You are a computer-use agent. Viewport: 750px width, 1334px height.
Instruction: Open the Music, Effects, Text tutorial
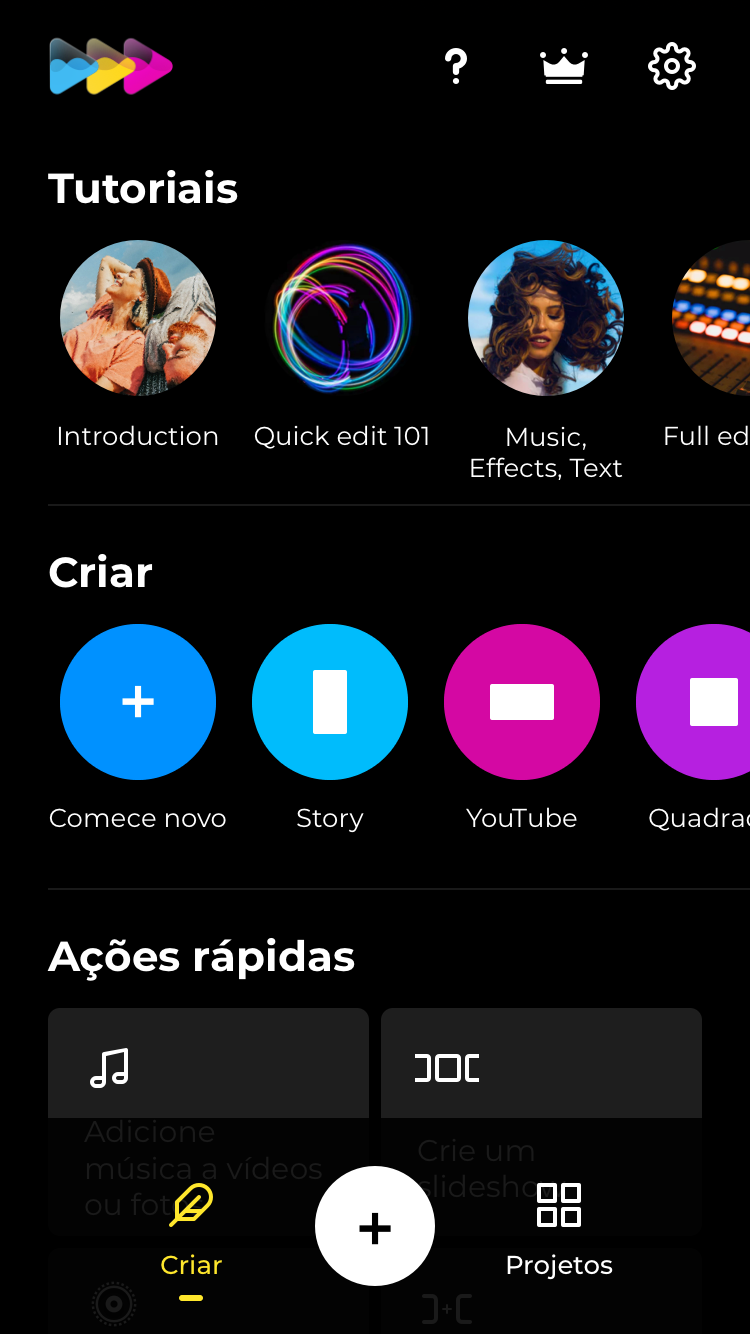pyautogui.click(x=546, y=318)
